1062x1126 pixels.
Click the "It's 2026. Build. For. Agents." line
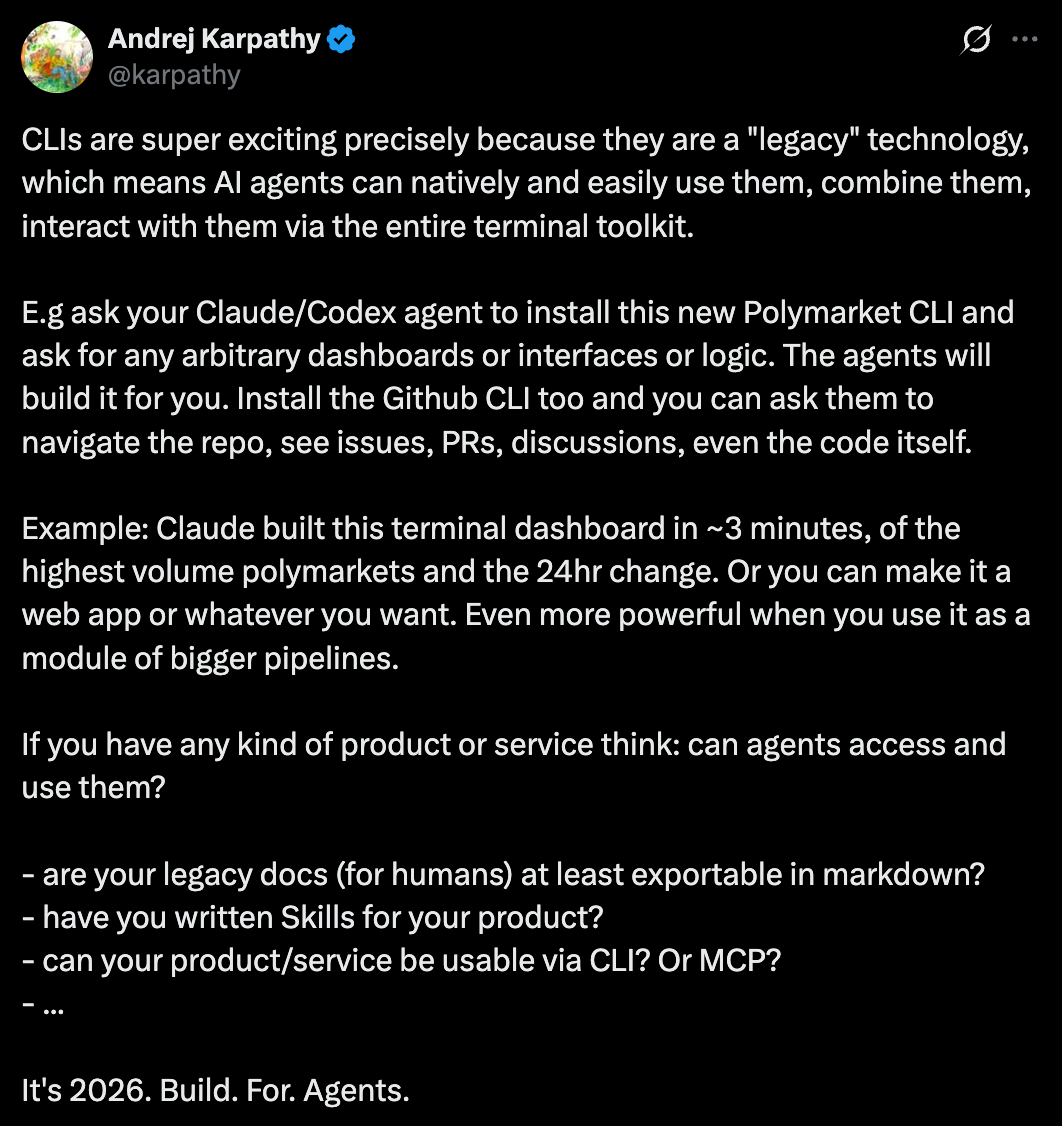coord(214,1091)
